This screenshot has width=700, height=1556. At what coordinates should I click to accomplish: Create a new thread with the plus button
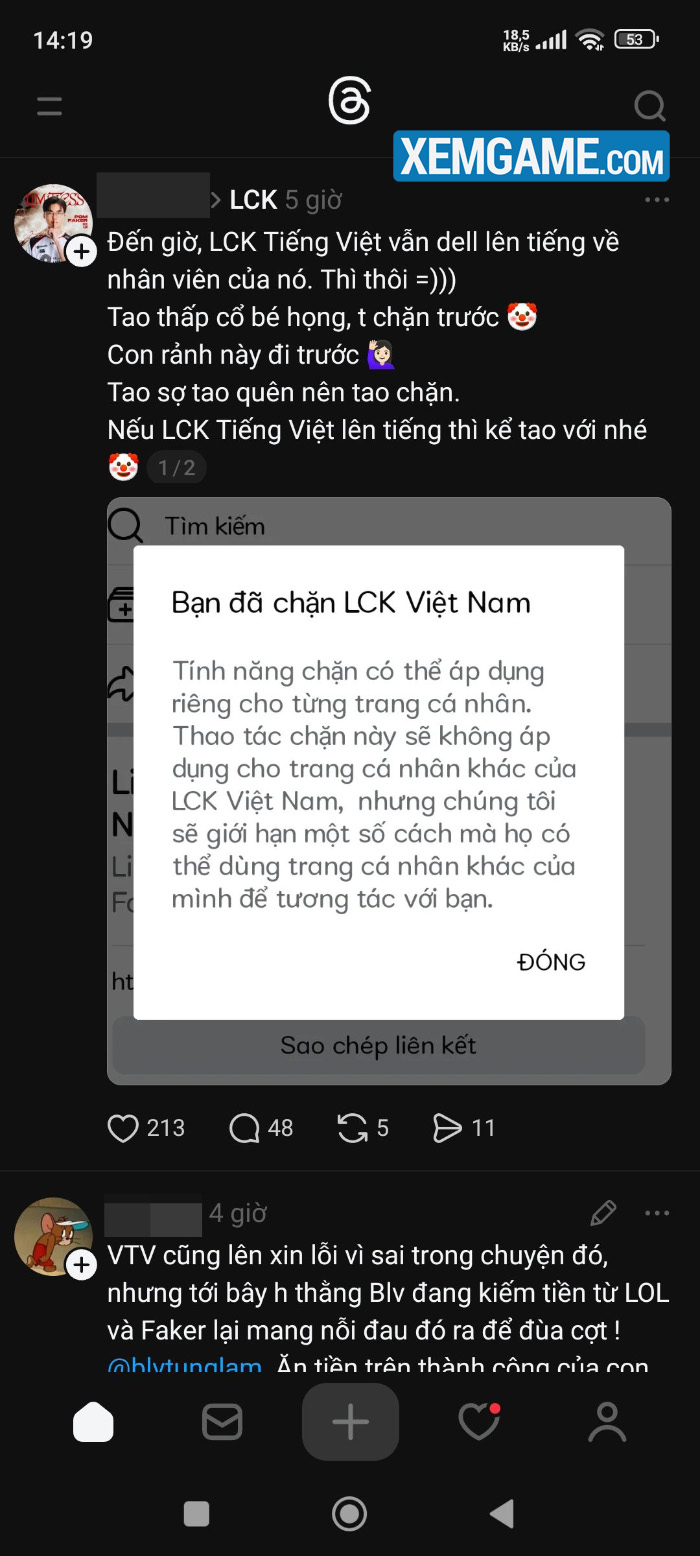[350, 1422]
